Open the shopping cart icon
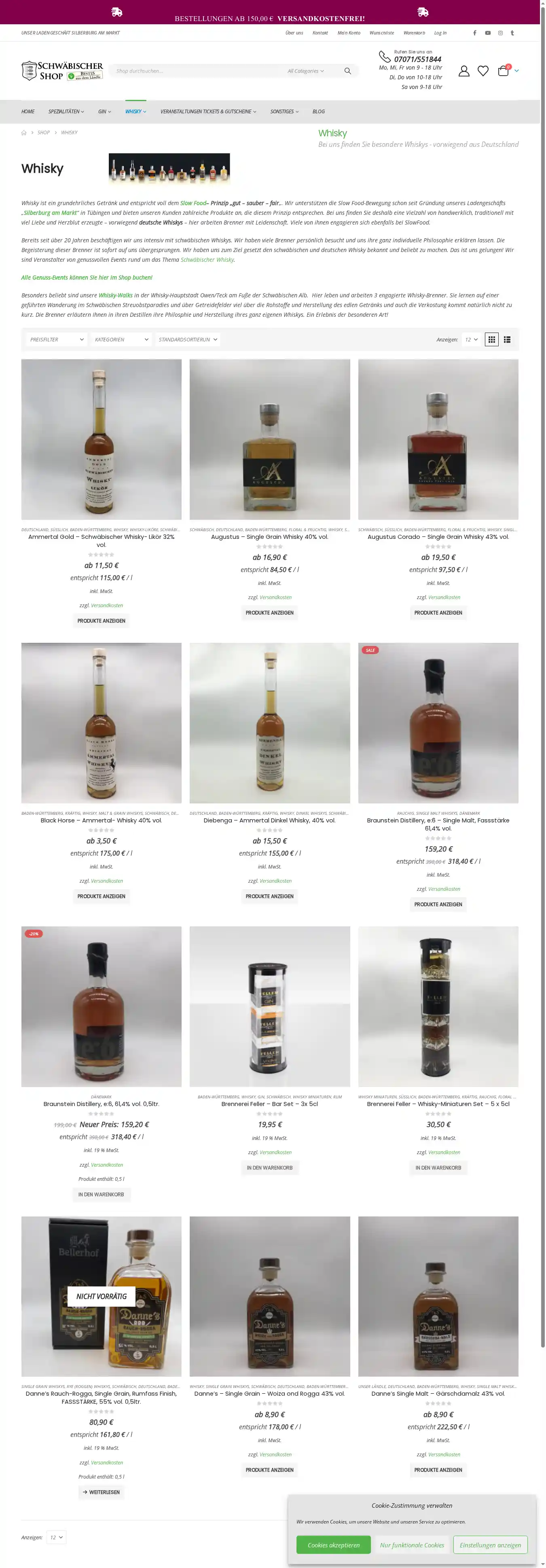This screenshot has height=1568, width=546. 503,71
